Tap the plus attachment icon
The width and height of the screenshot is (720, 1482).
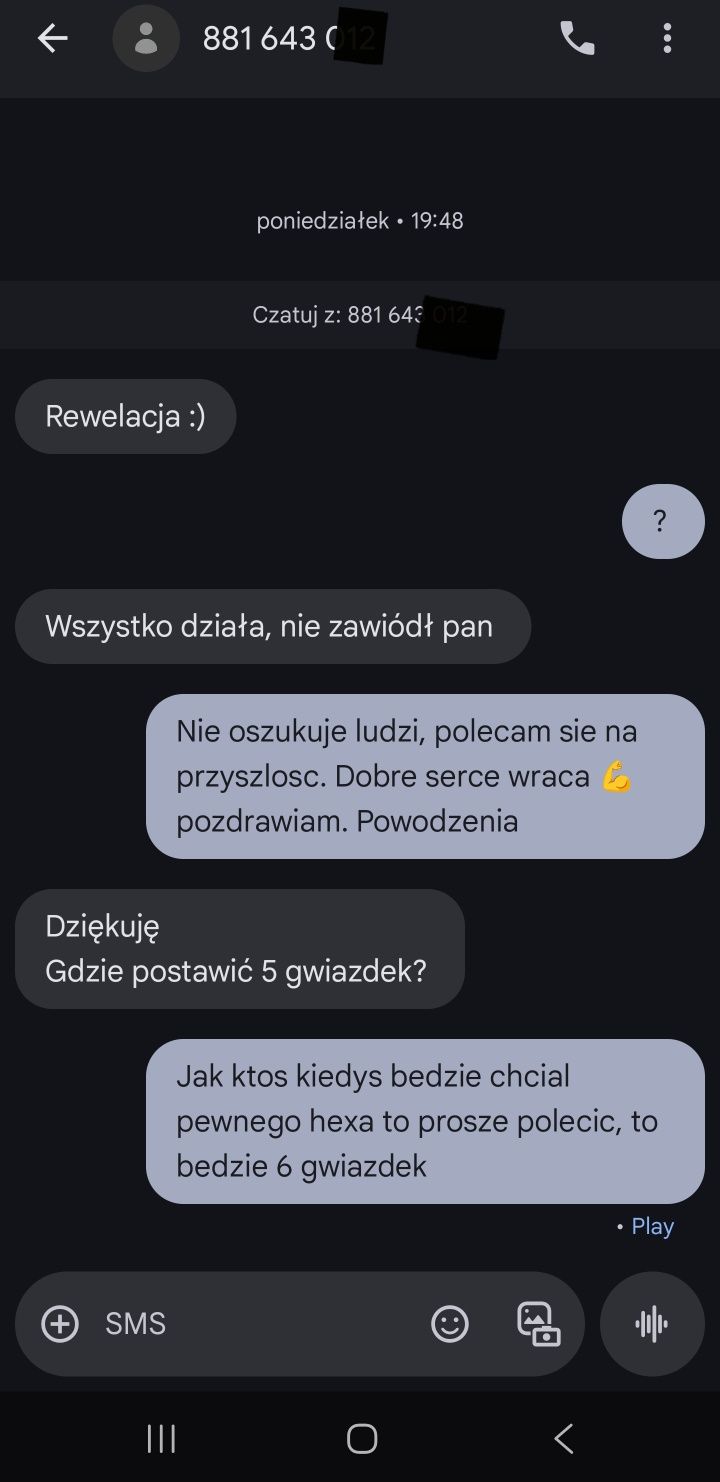tap(60, 1324)
